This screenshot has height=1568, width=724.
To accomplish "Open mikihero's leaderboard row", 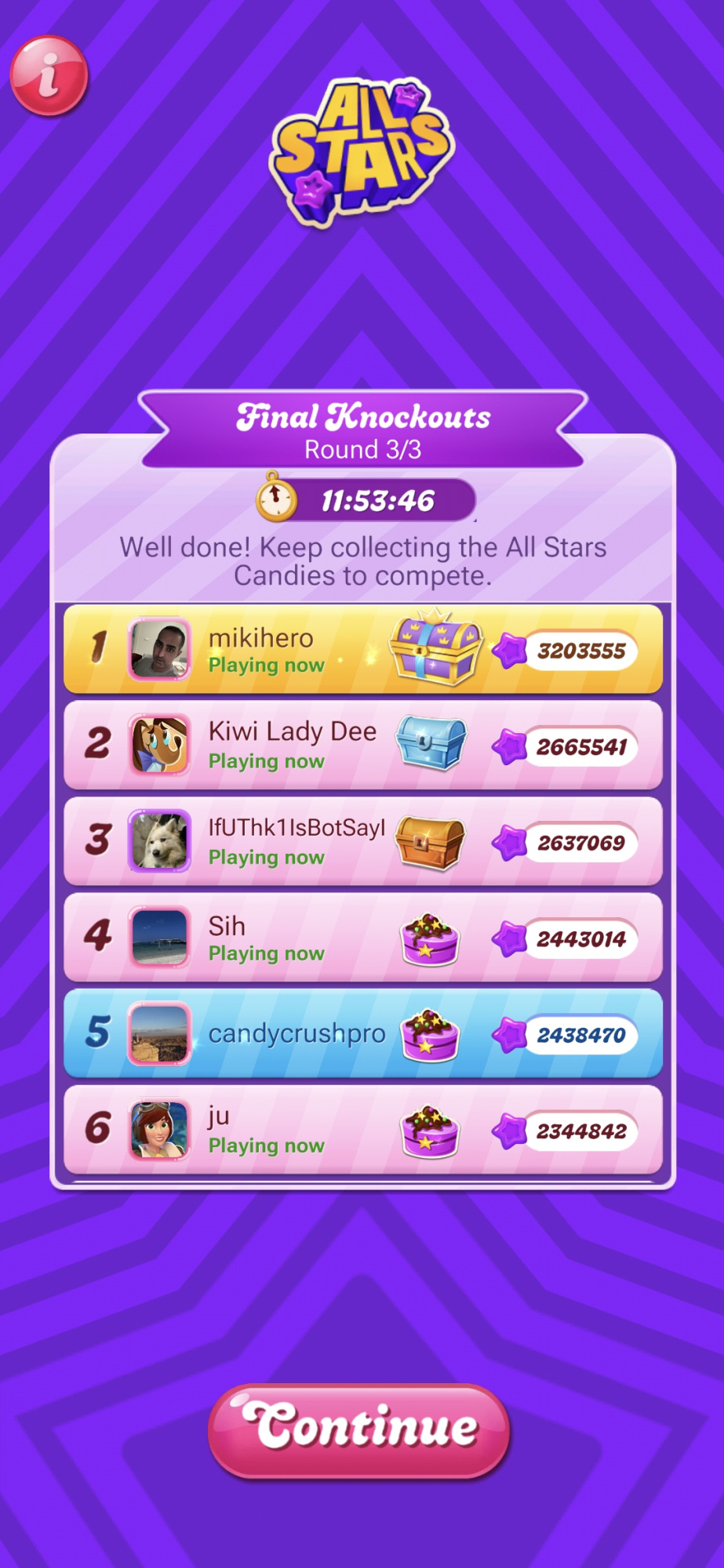I will (362, 649).
